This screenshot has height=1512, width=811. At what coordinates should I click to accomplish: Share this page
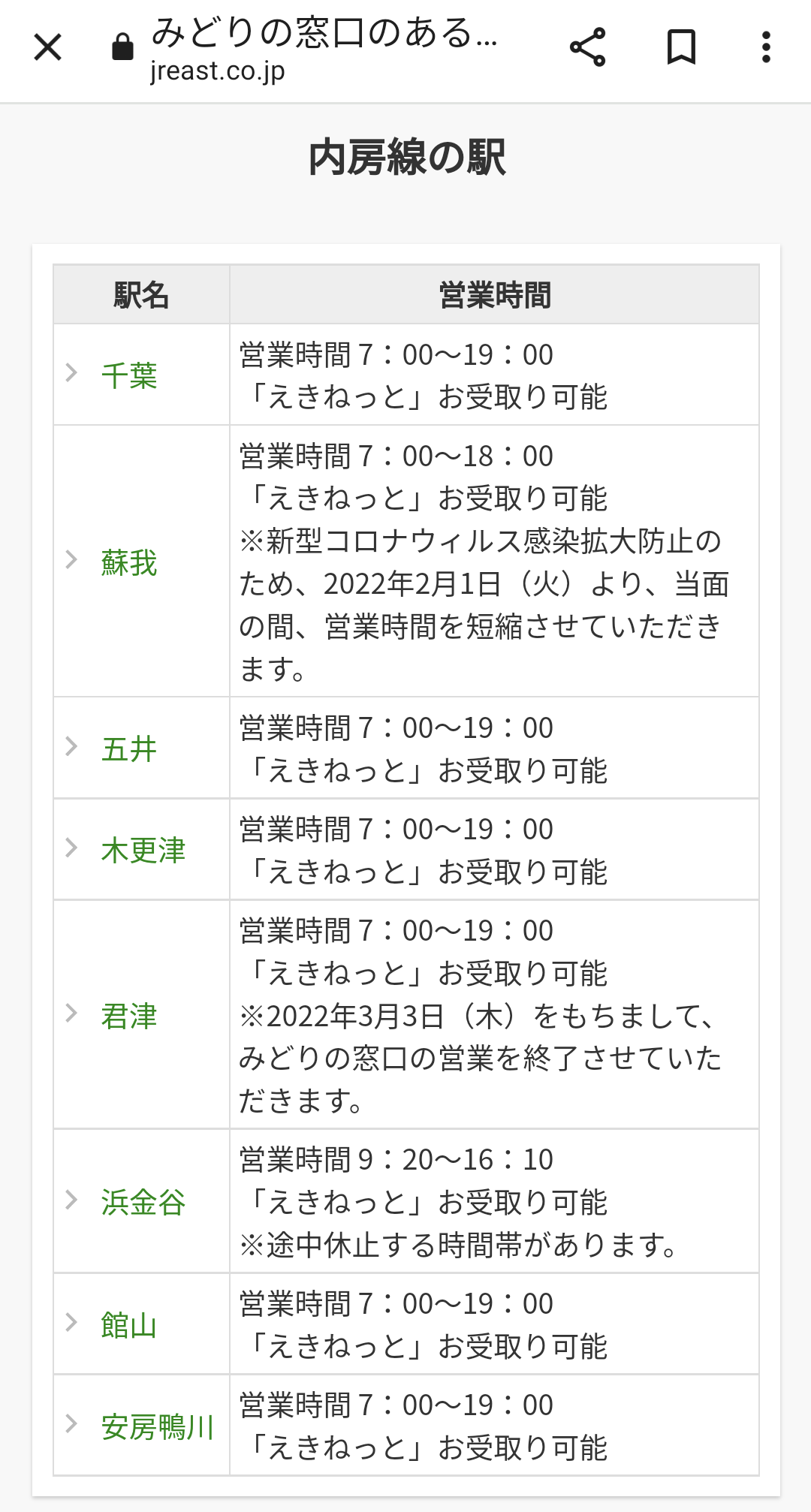pyautogui.click(x=587, y=47)
